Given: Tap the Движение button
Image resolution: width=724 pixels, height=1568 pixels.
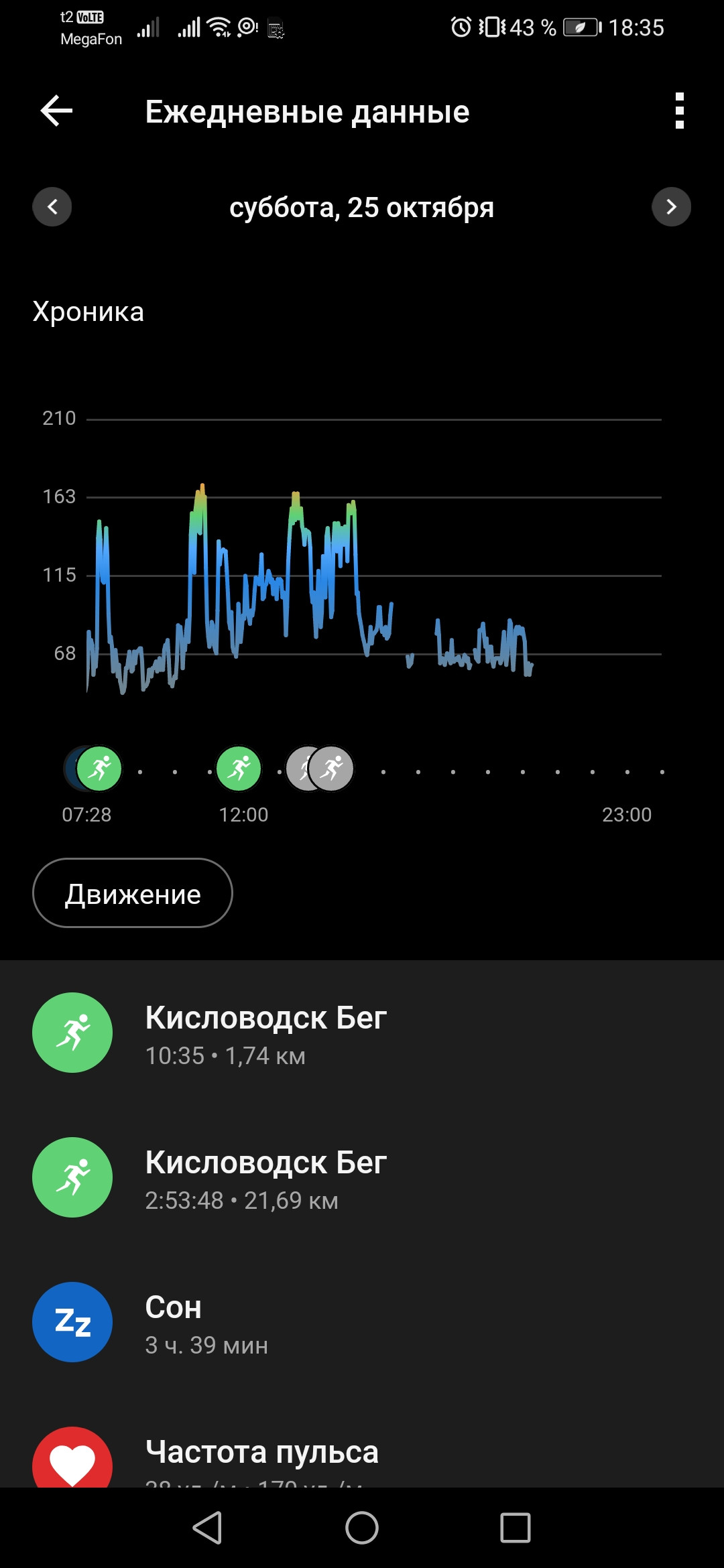Looking at the screenshot, I should pos(133,893).
